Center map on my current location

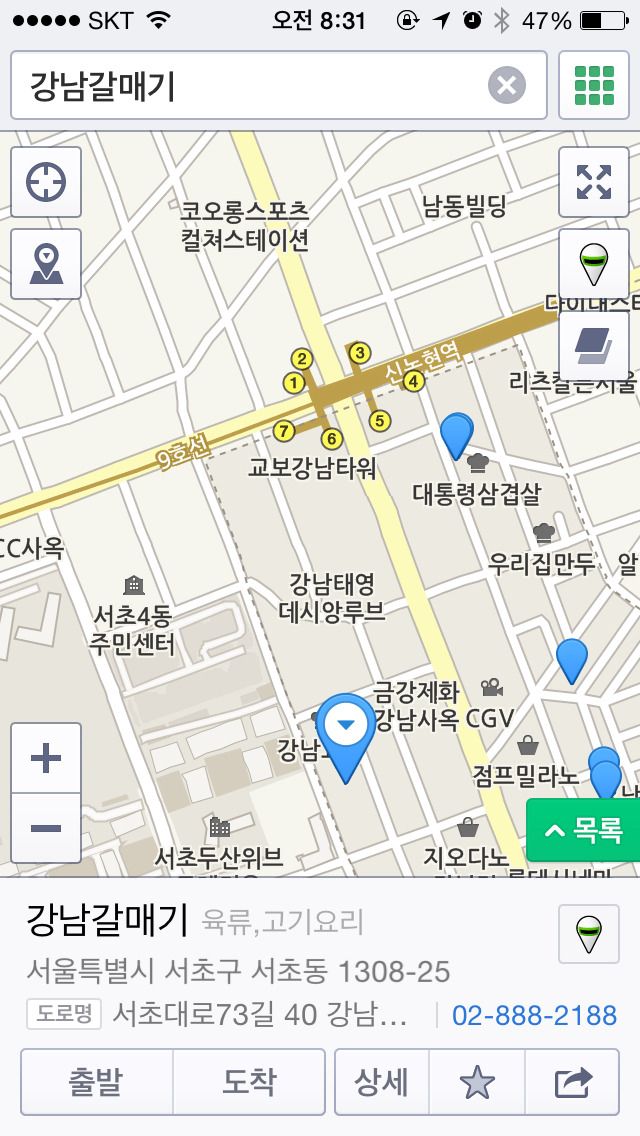tap(46, 182)
